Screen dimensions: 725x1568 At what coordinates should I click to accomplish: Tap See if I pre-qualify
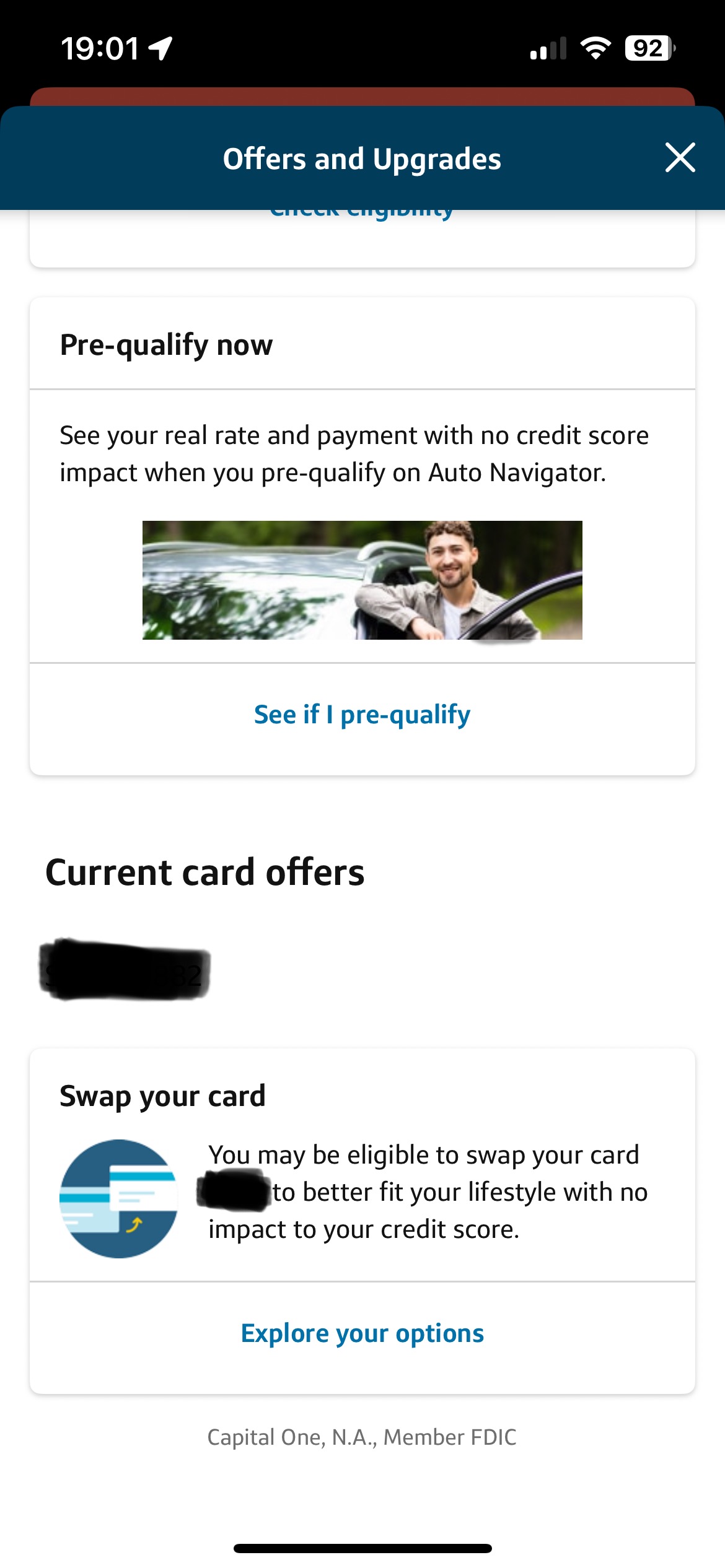362,715
